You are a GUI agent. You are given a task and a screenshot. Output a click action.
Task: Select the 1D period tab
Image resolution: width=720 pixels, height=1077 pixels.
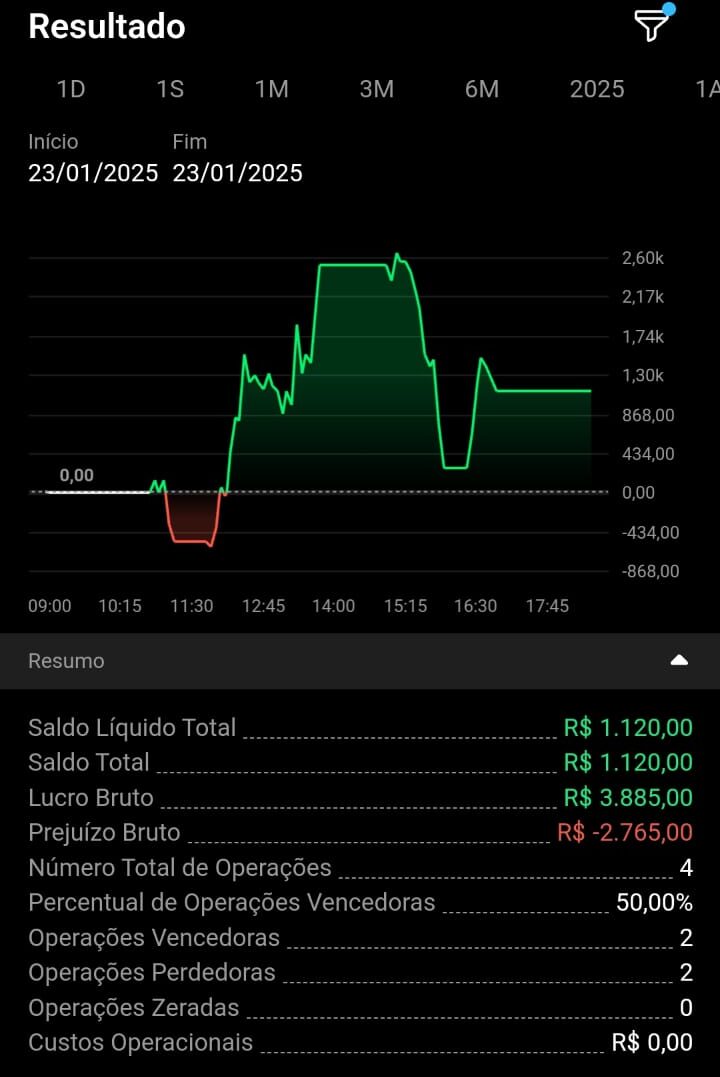tap(70, 89)
